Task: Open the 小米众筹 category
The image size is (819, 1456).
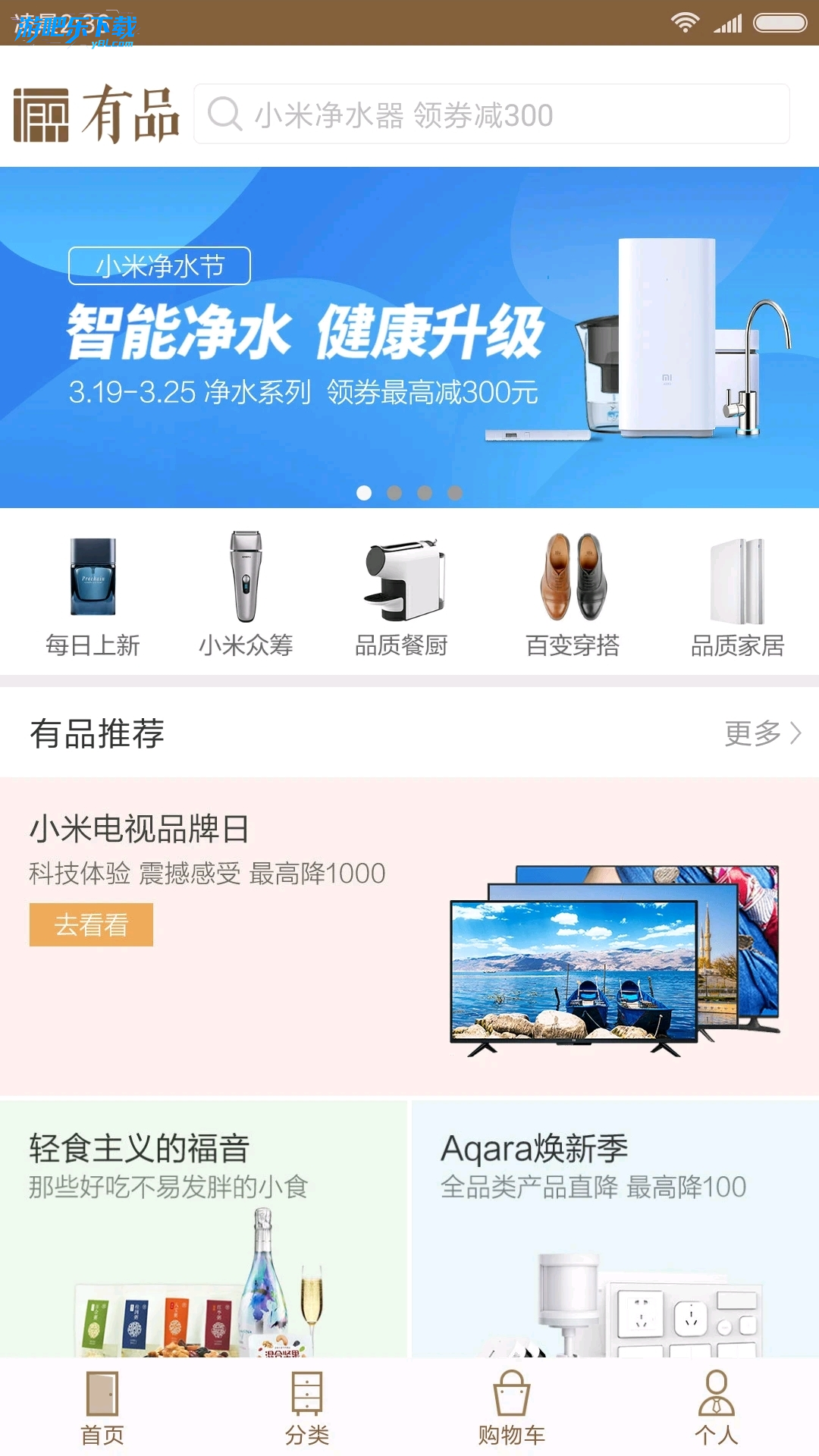Action: [x=246, y=594]
